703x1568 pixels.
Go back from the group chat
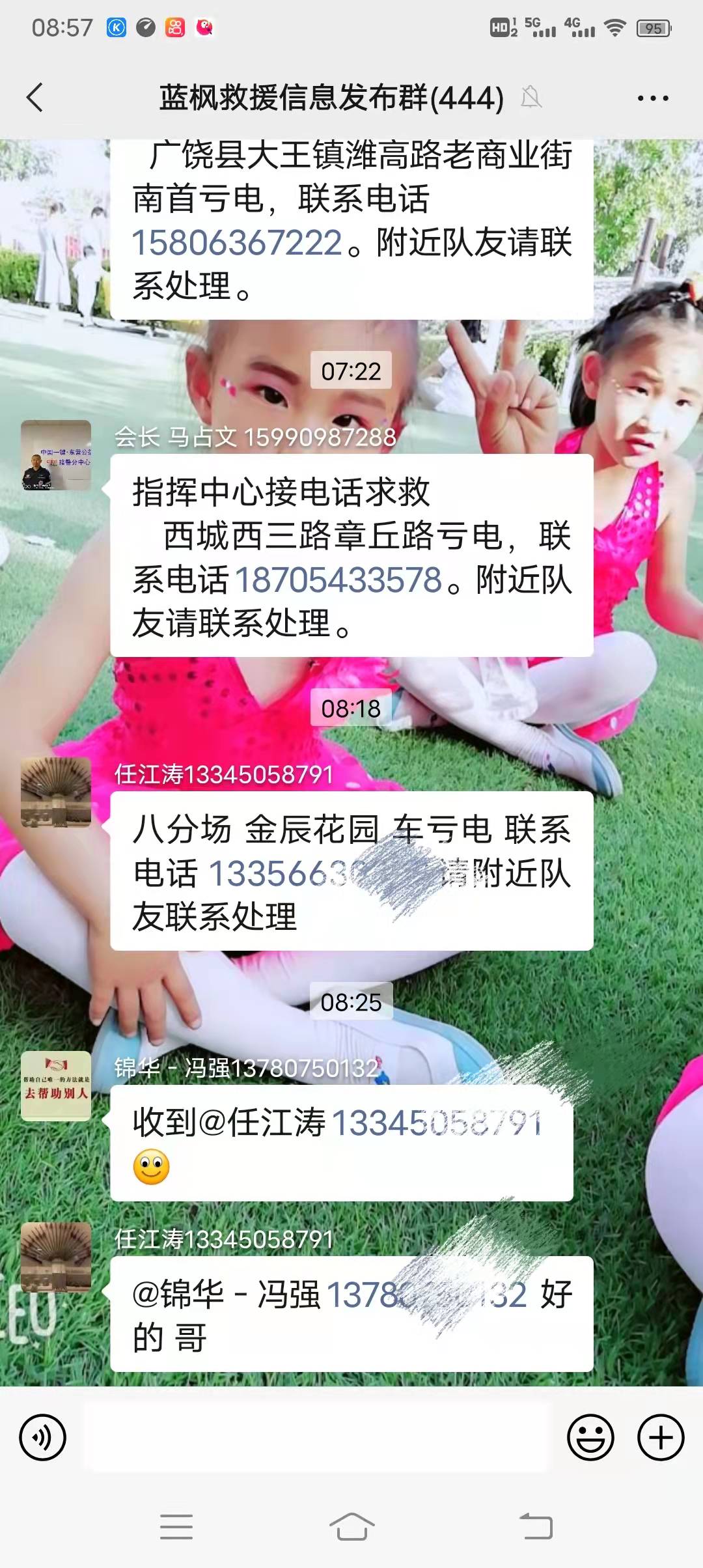pyautogui.click(x=35, y=98)
